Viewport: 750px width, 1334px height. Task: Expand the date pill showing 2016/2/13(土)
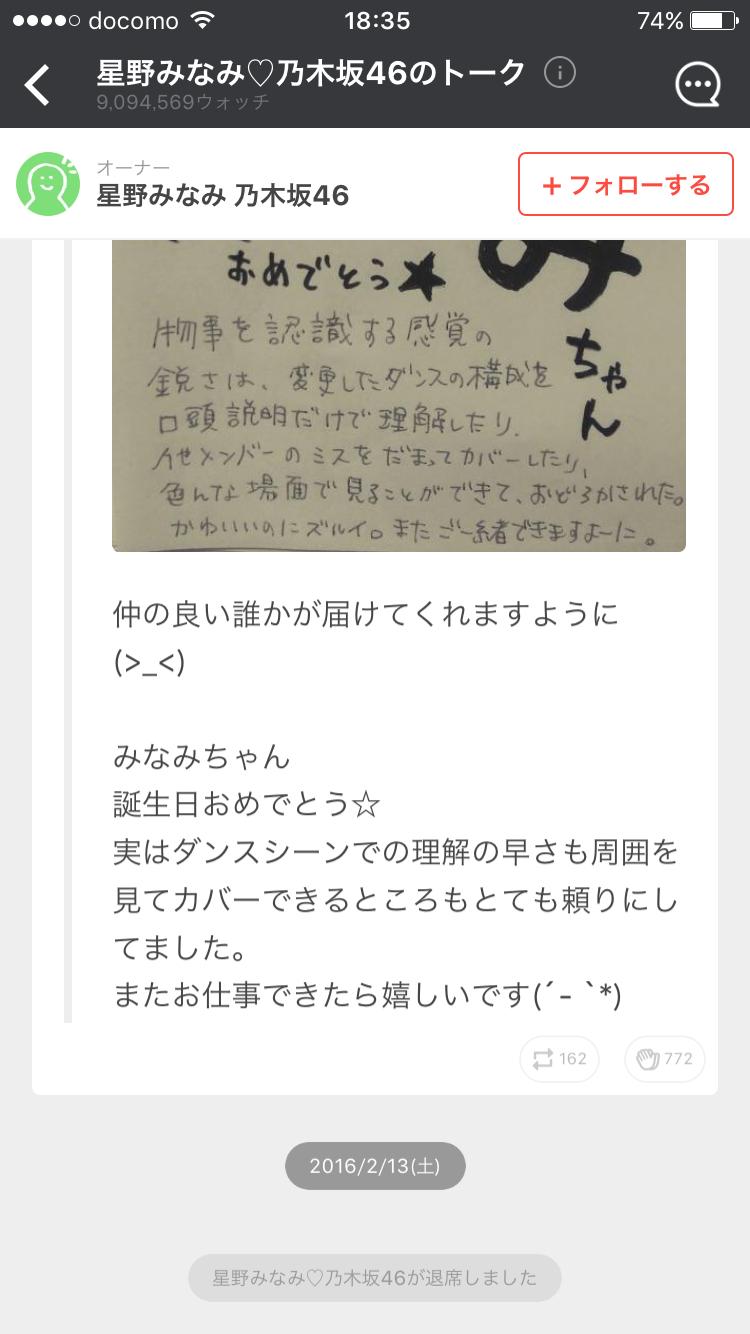tap(375, 1165)
